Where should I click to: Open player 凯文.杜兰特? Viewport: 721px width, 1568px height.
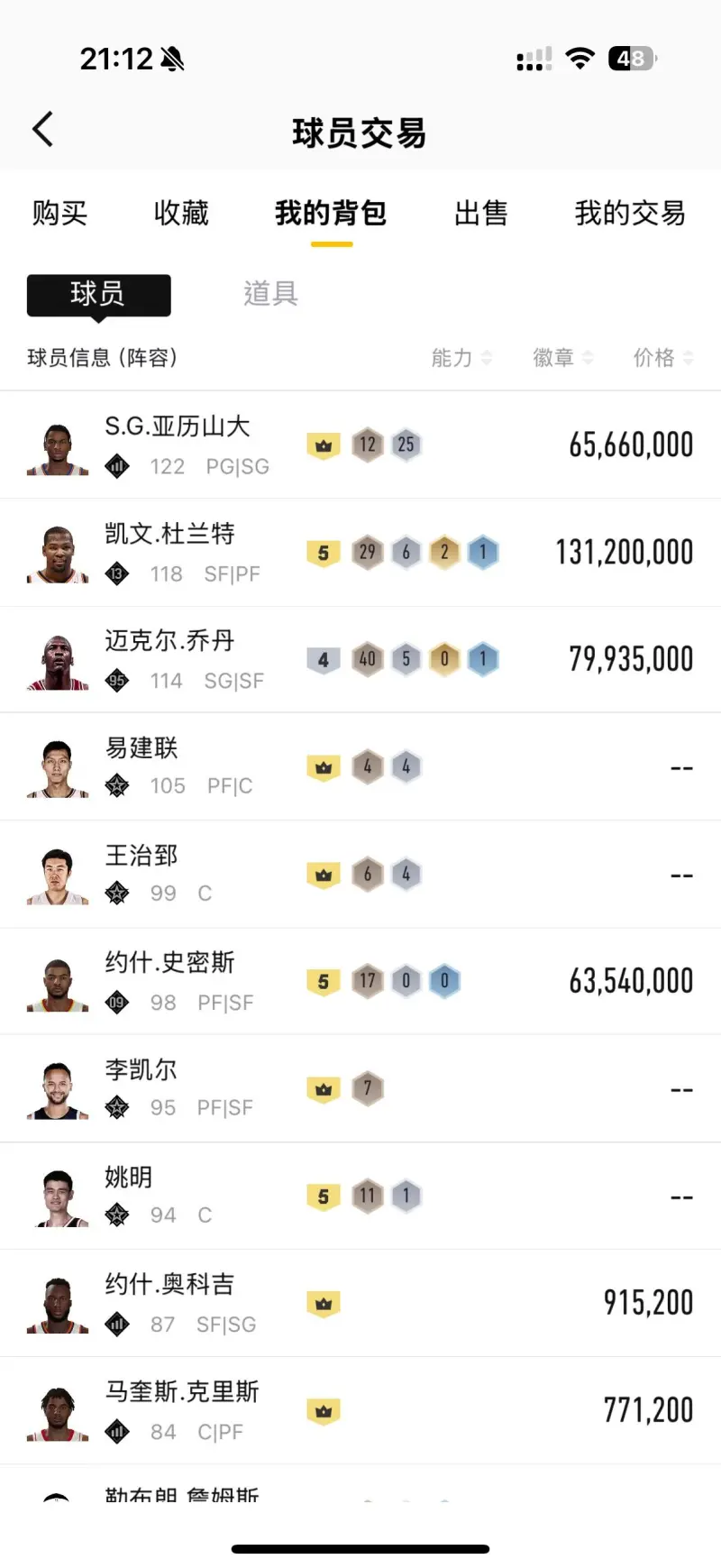[x=360, y=552]
